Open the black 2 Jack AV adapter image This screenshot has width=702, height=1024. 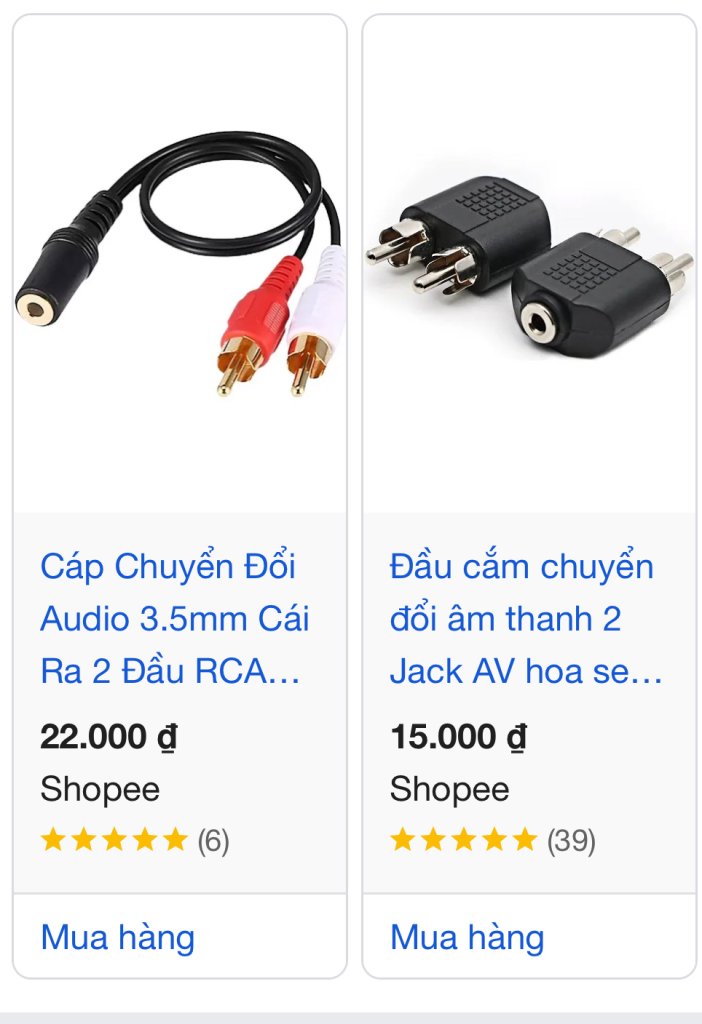[529, 265]
